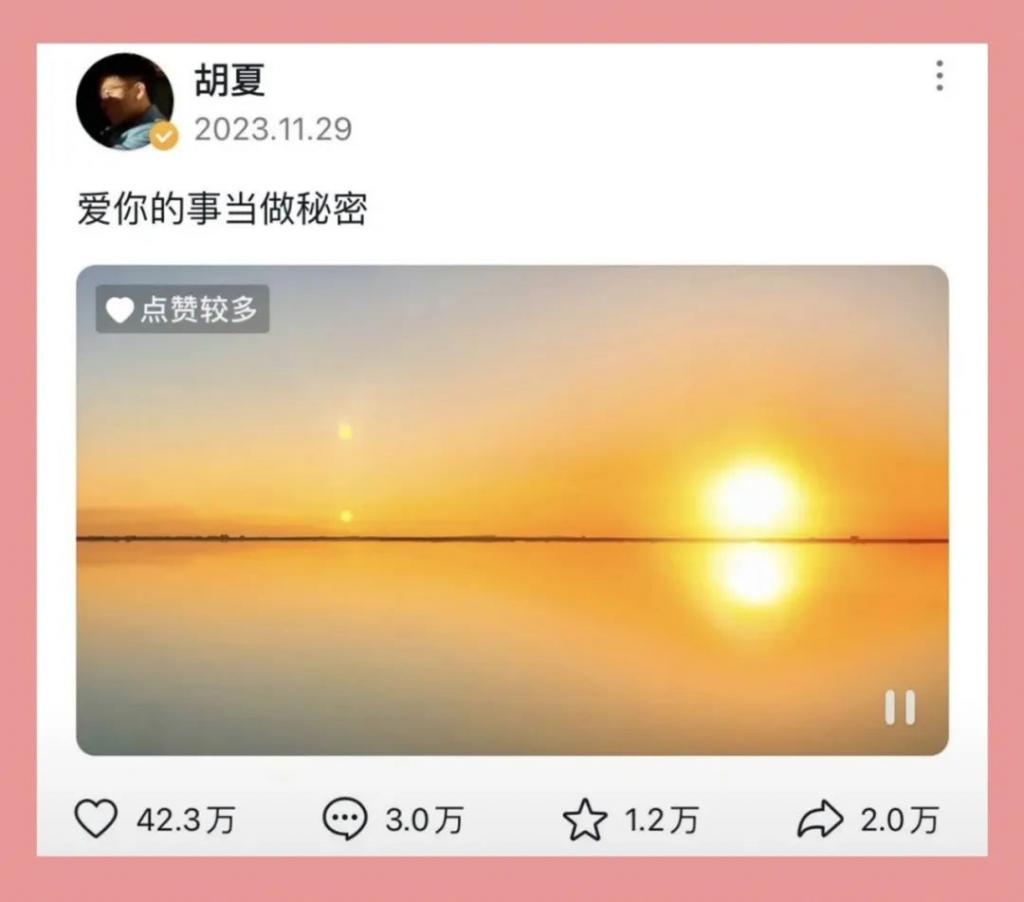The height and width of the screenshot is (902, 1024).
Task: Tap the username 胡夏
Action: 230,80
